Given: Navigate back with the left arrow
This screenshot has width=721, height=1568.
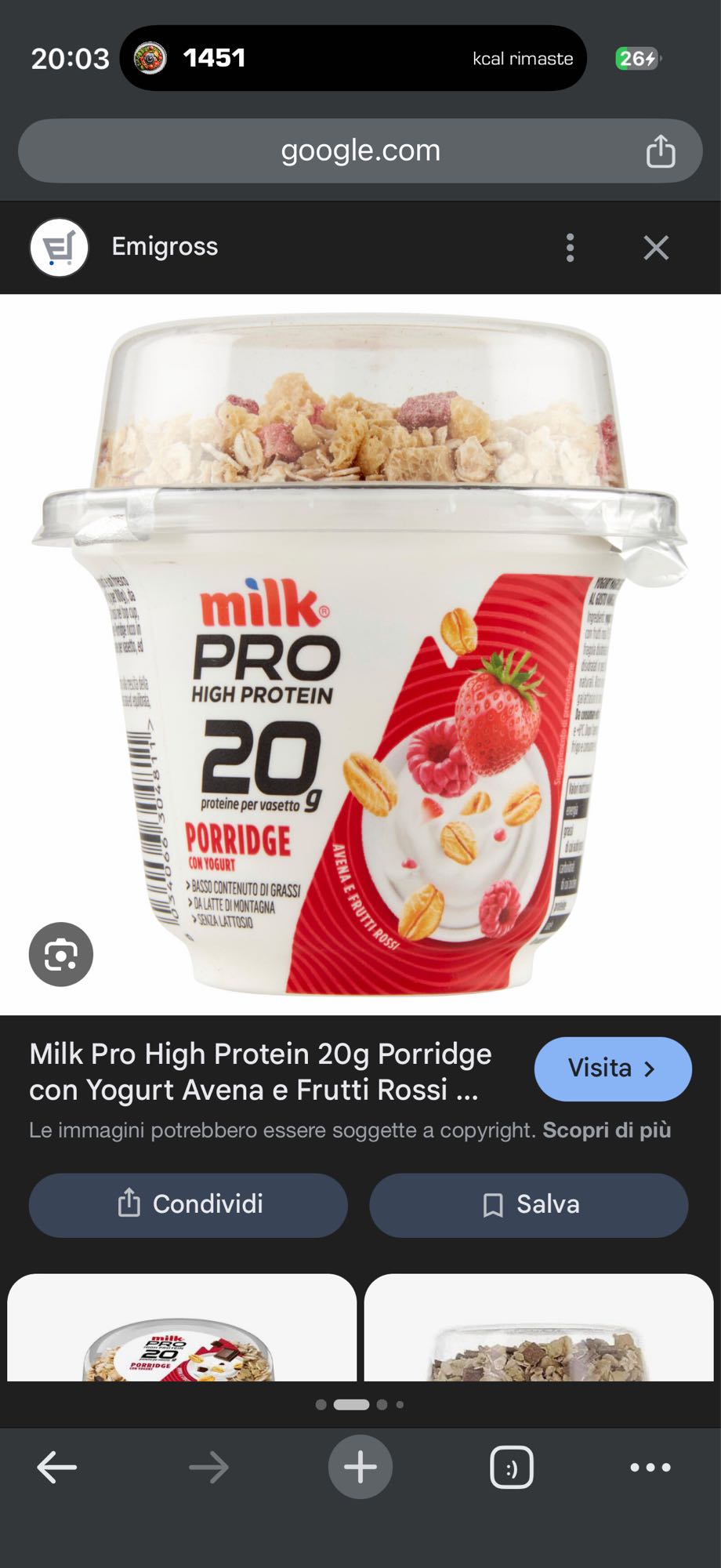Looking at the screenshot, I should 56,1467.
